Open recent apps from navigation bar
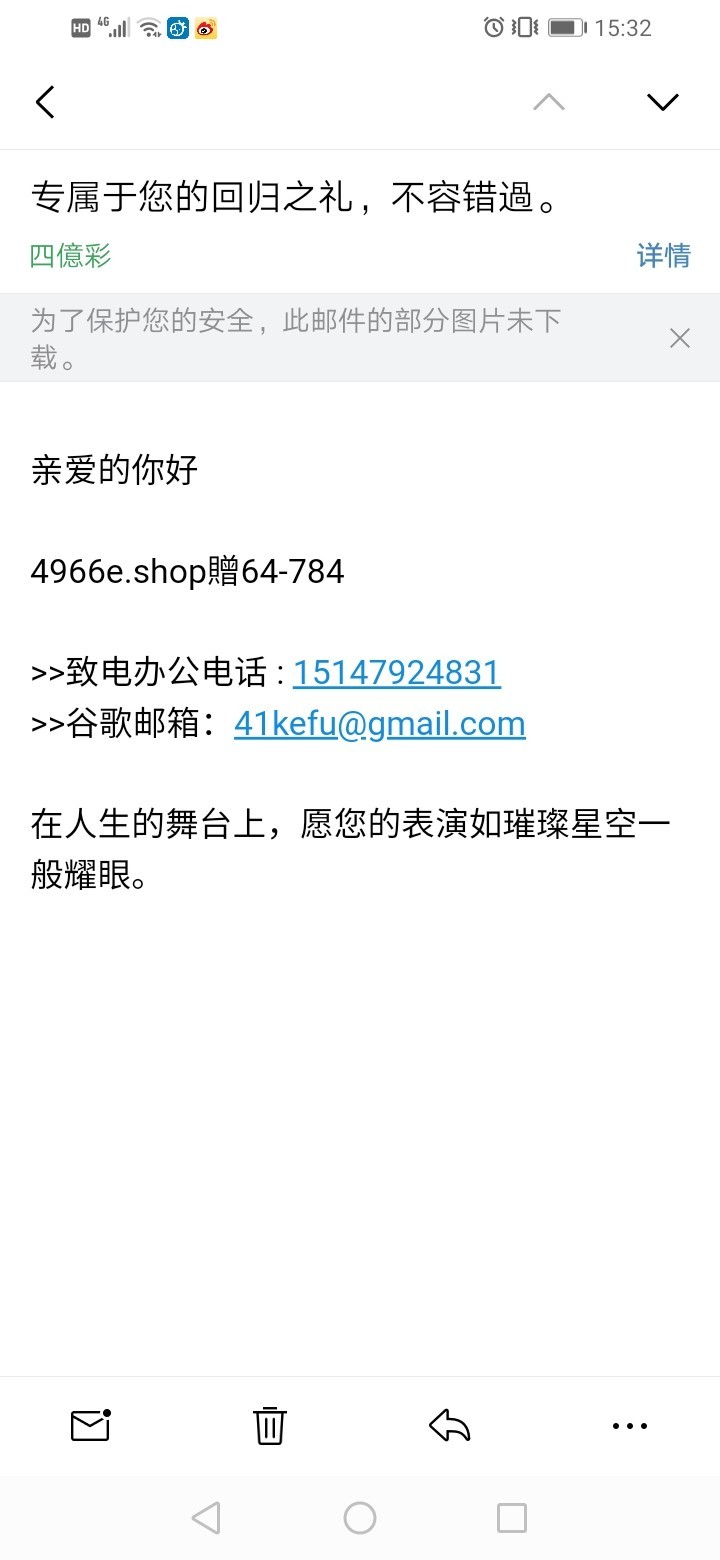This screenshot has height=1560, width=720. click(x=512, y=1518)
